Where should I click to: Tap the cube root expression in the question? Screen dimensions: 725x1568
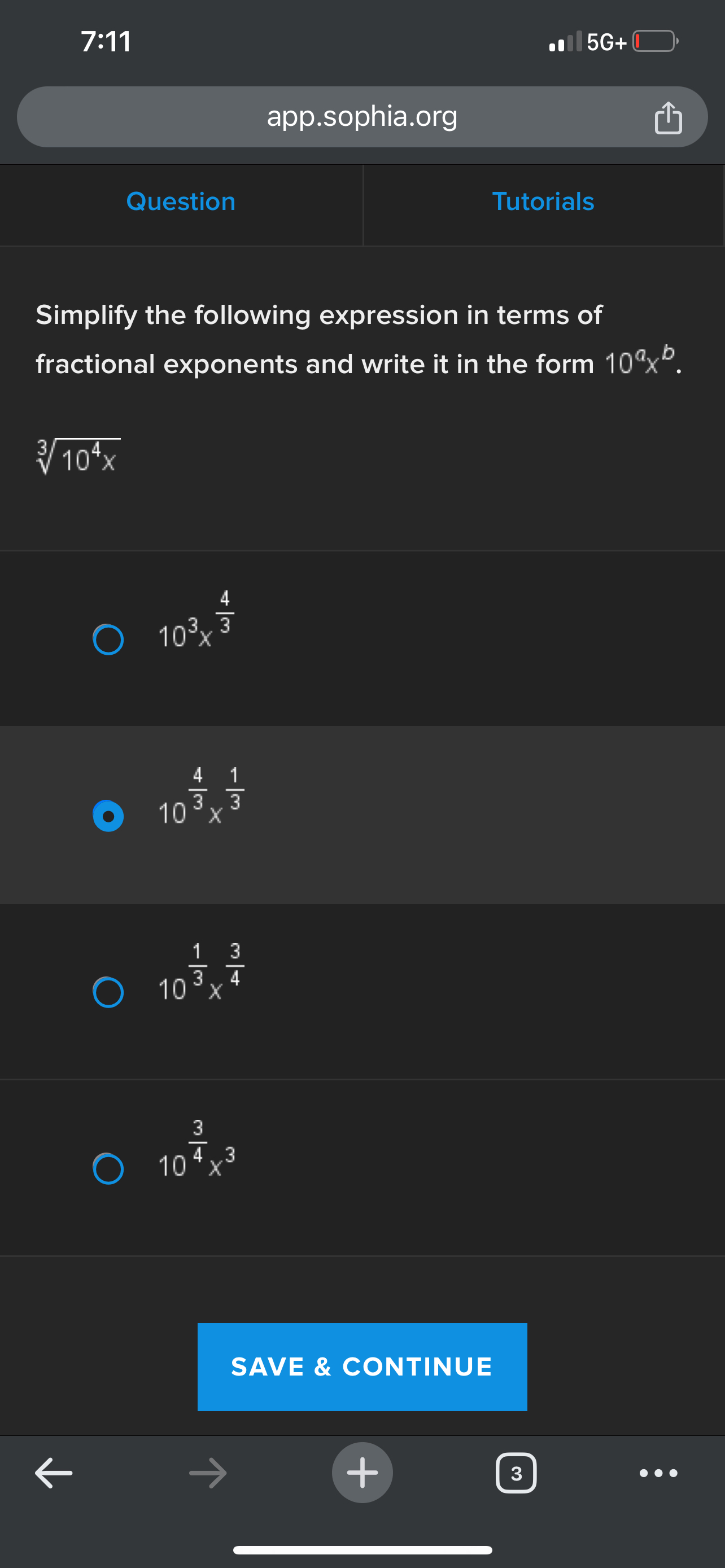pyautogui.click(x=78, y=457)
